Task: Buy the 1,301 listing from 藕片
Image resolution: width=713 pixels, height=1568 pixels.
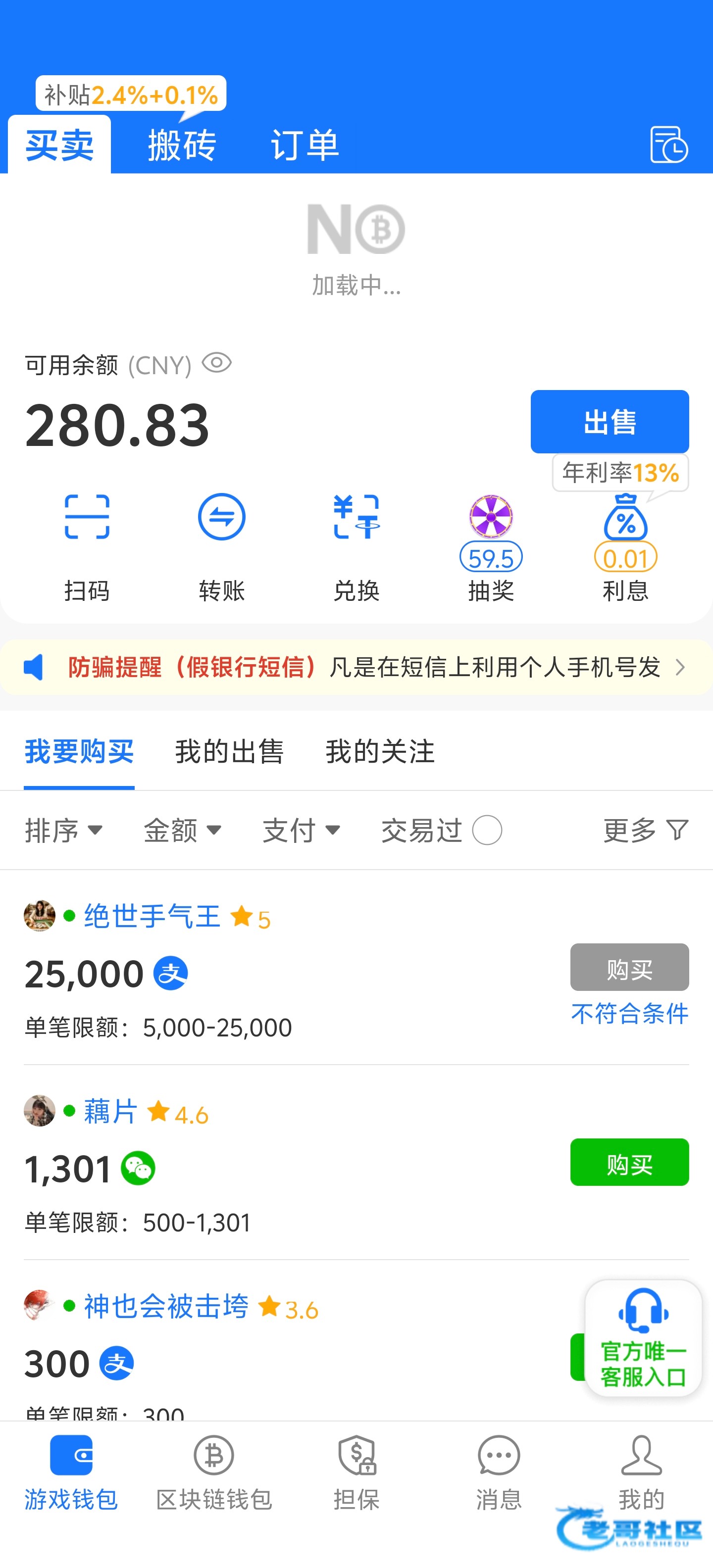Action: coord(630,1163)
